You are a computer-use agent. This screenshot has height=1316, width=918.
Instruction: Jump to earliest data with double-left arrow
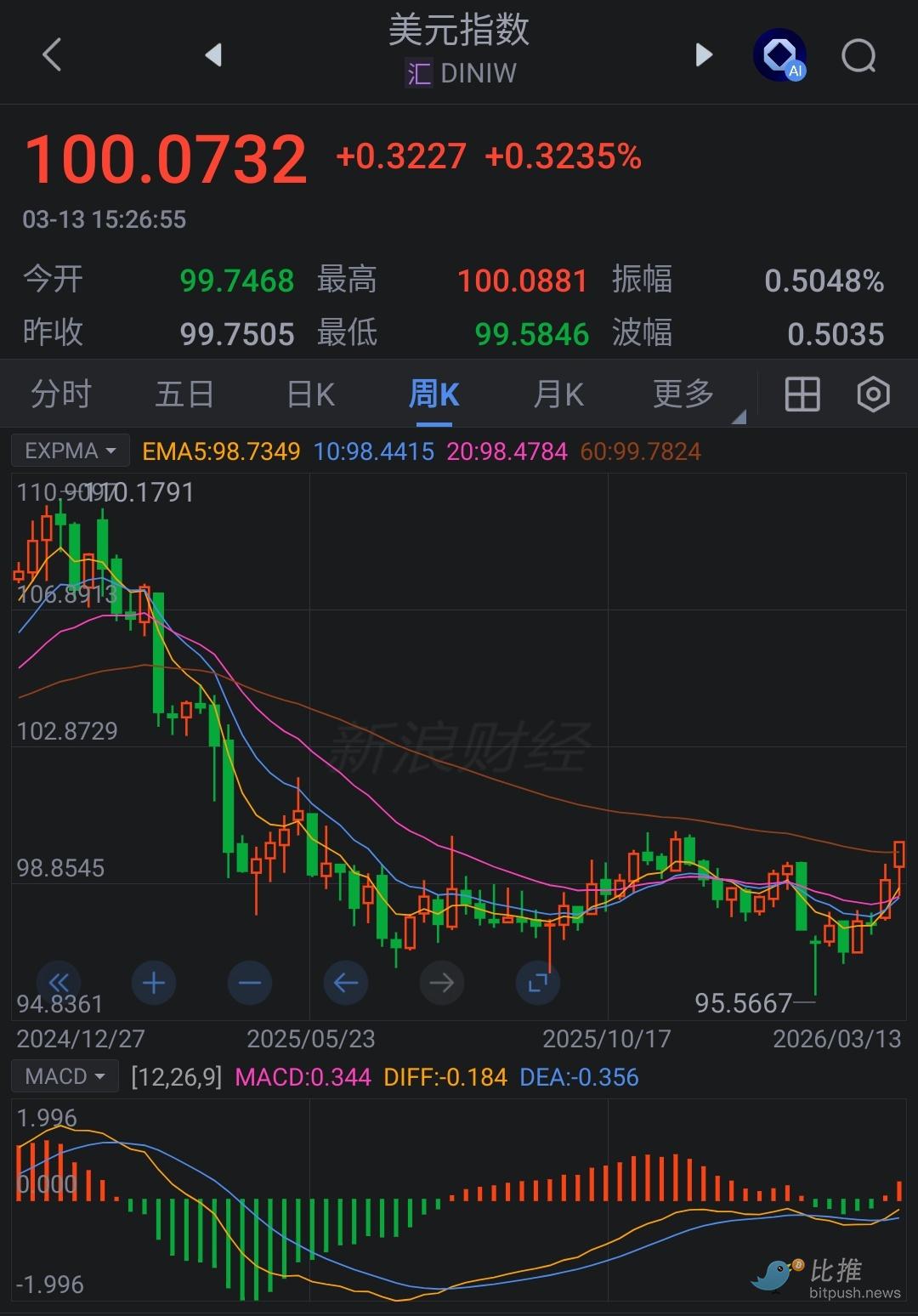(x=59, y=984)
